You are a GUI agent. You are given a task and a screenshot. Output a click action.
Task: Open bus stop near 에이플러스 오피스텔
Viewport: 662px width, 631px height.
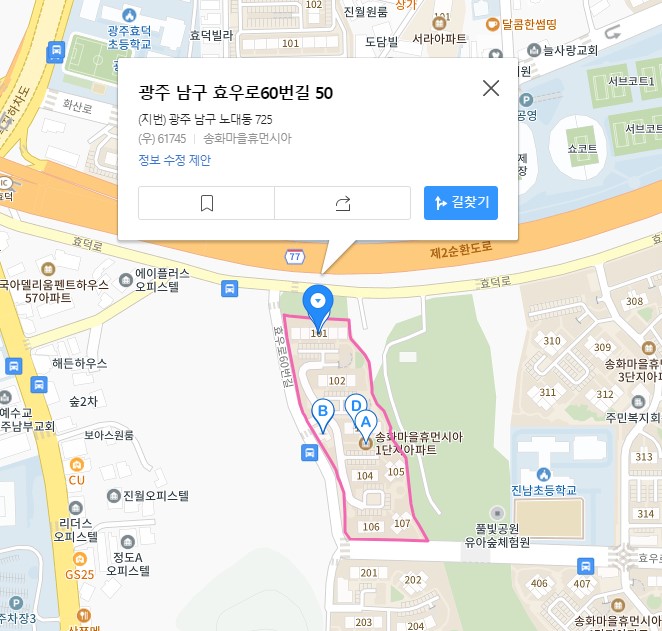[x=230, y=290]
